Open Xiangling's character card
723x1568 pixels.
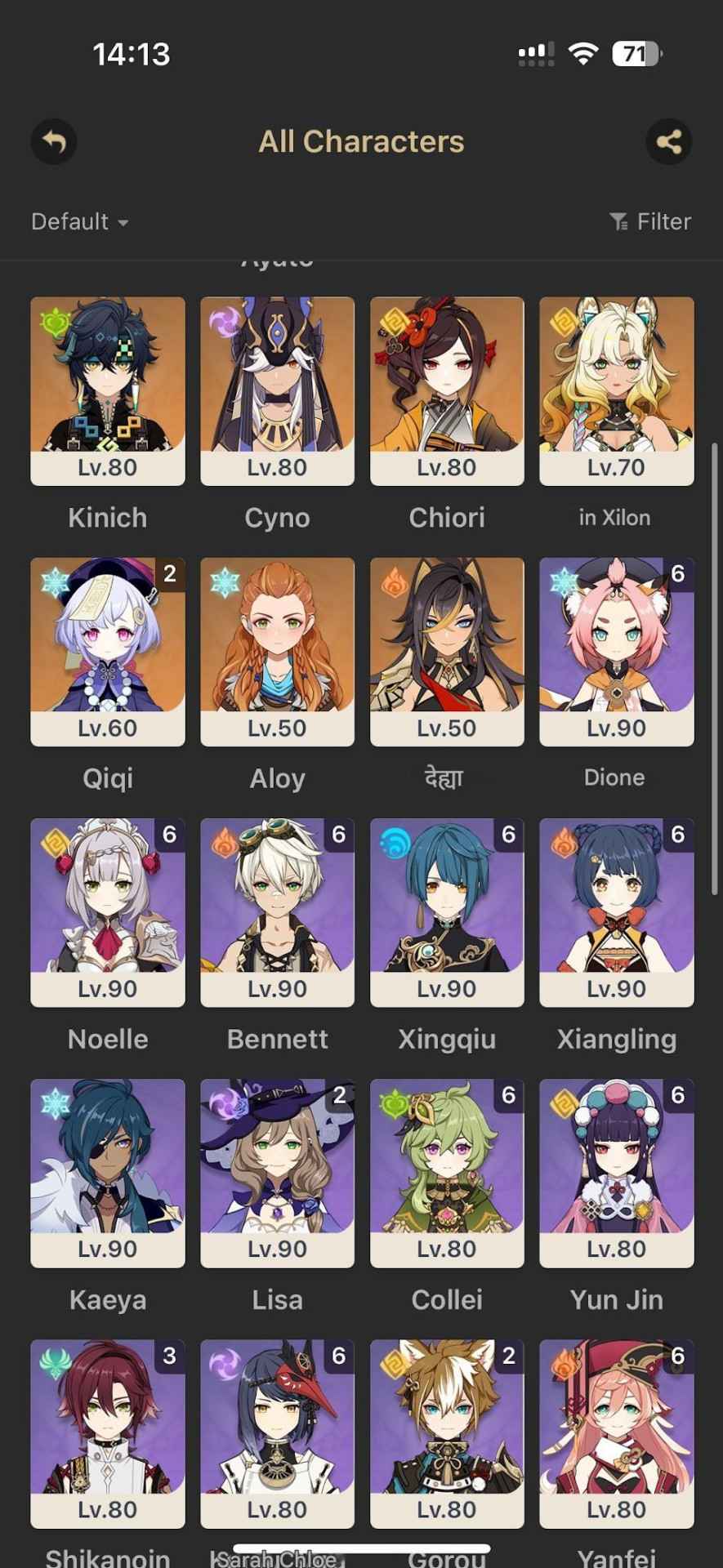point(616,911)
